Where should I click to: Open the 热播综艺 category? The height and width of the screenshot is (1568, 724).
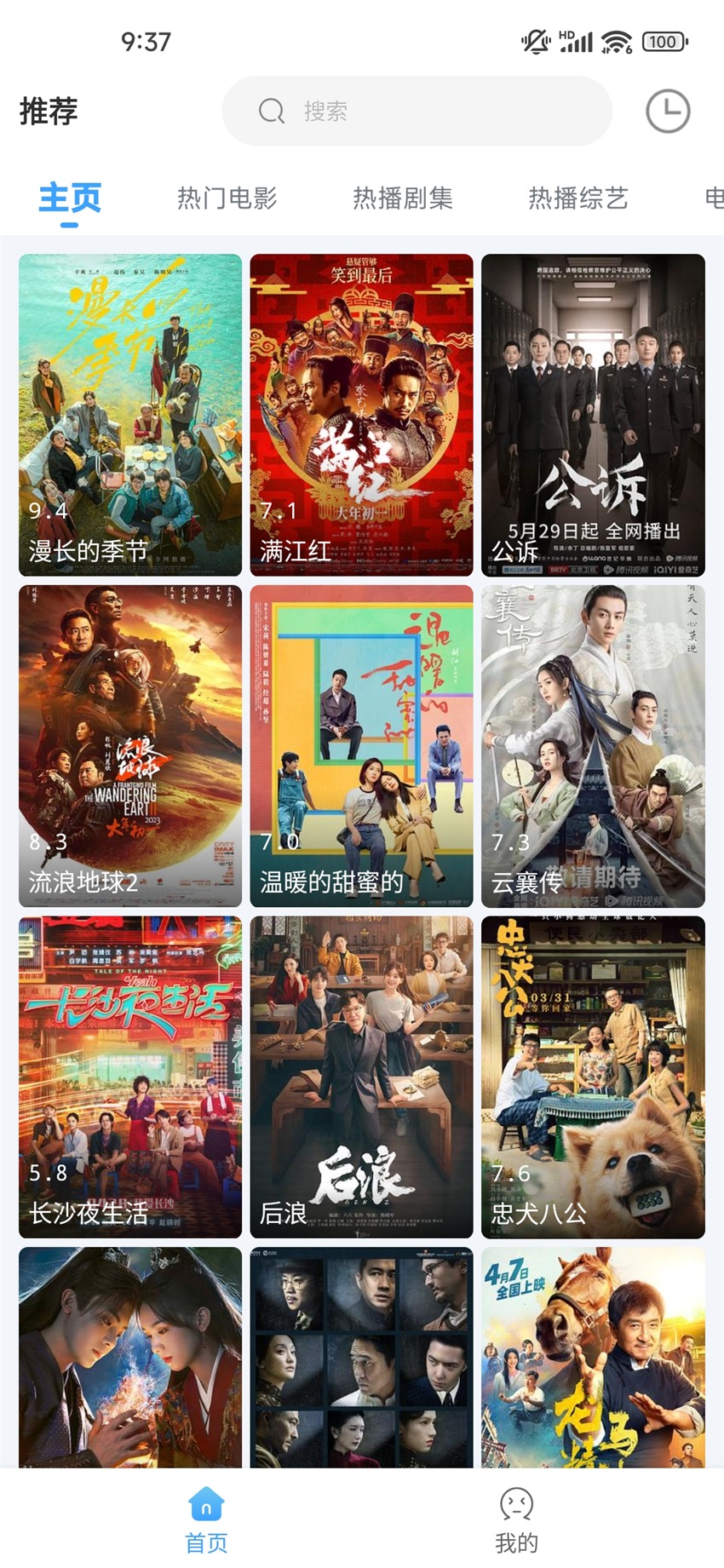(x=578, y=198)
